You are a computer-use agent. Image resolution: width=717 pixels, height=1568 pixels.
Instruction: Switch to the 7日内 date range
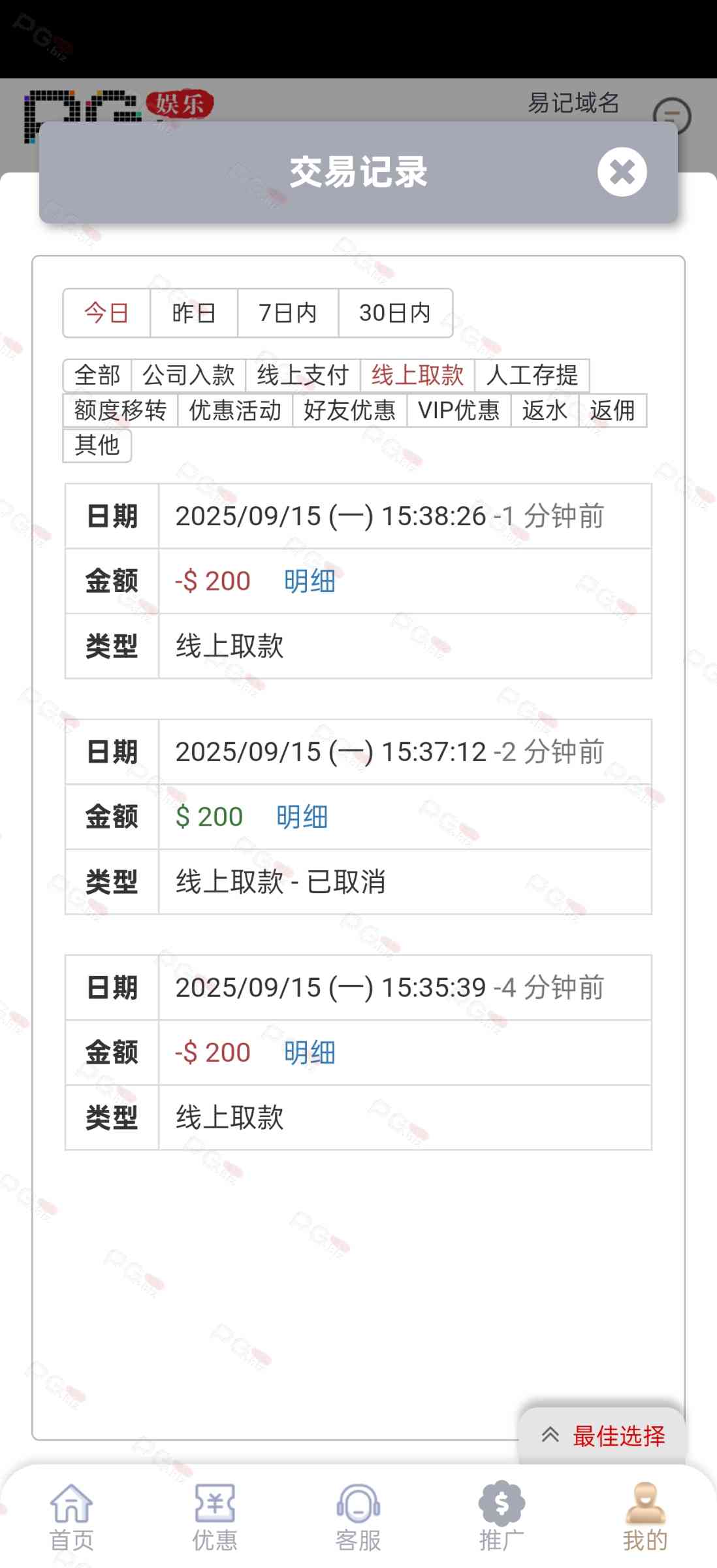click(x=287, y=313)
